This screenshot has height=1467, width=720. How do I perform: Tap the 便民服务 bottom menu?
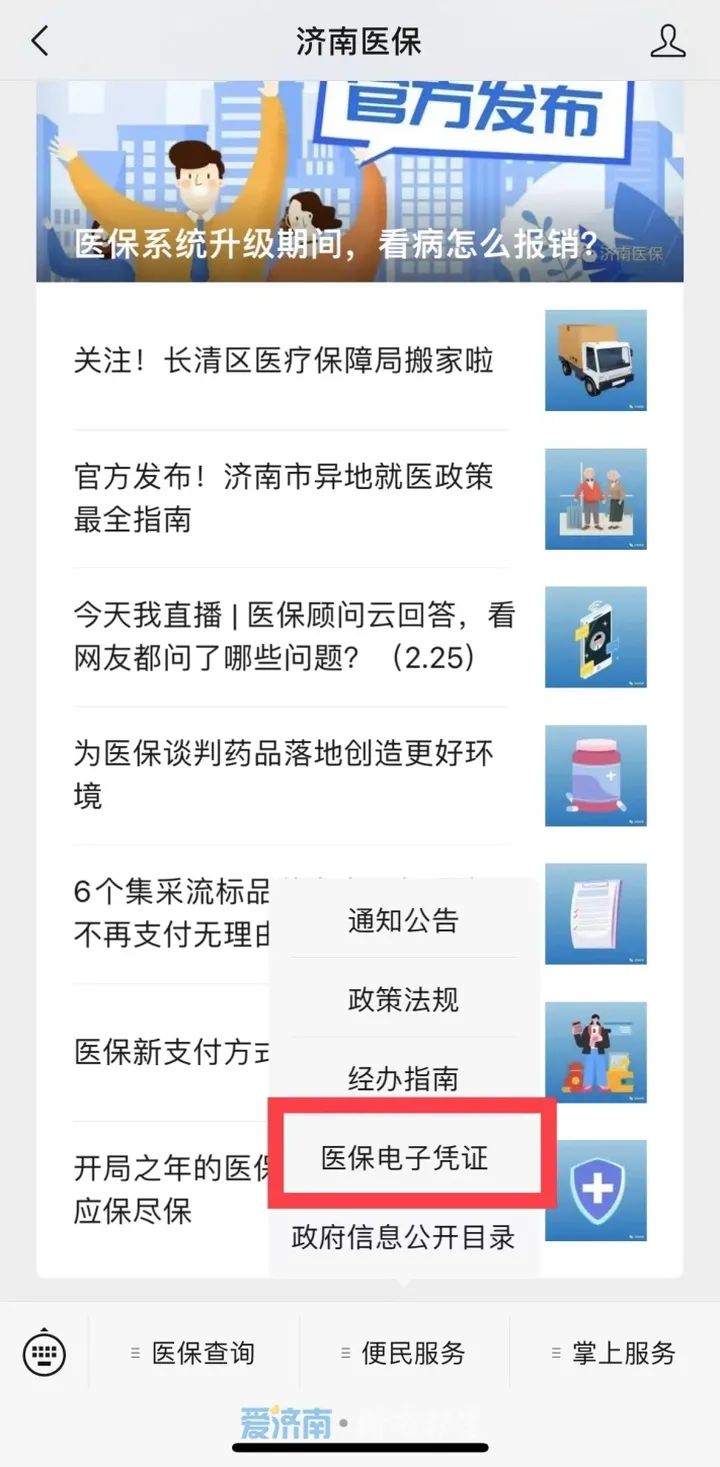[404, 1353]
